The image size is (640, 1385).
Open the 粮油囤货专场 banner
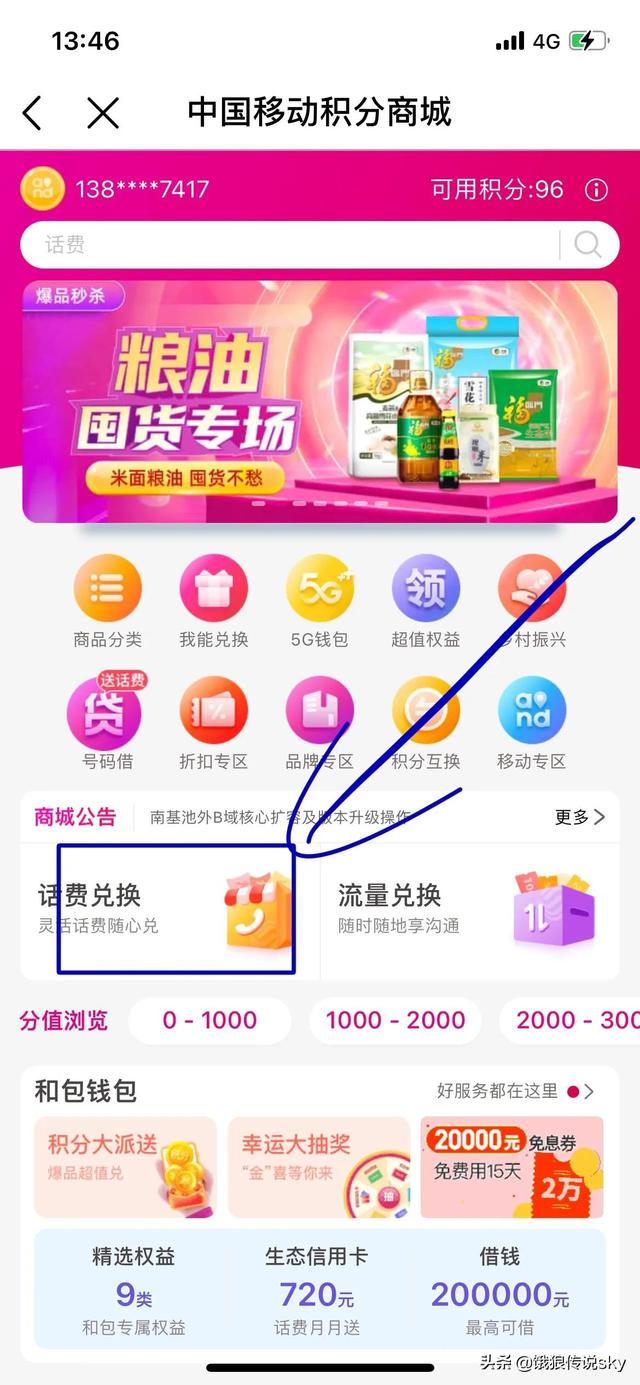[320, 400]
